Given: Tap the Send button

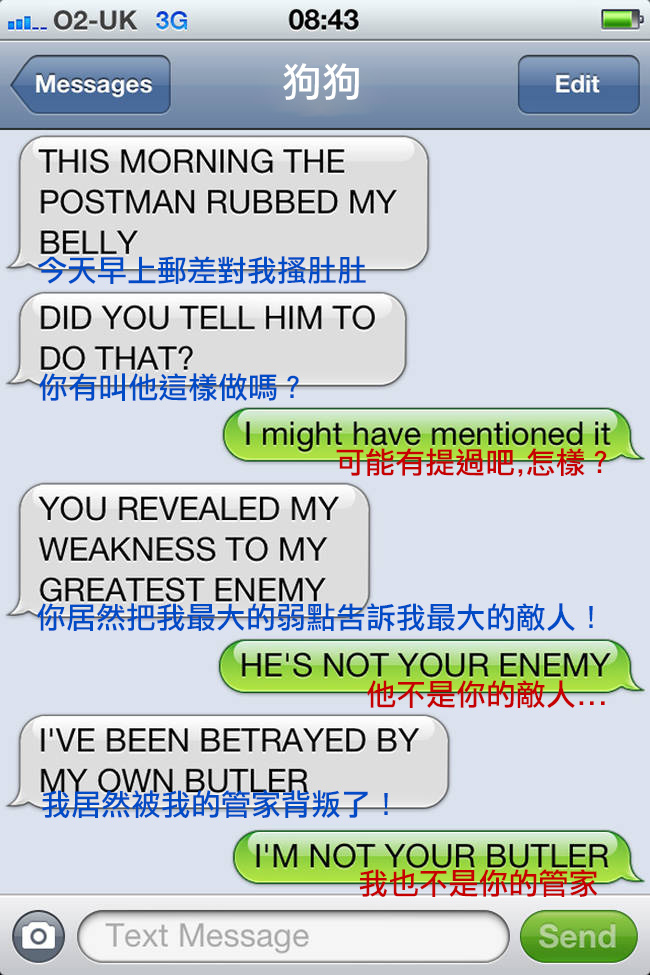Looking at the screenshot, I should point(577,936).
